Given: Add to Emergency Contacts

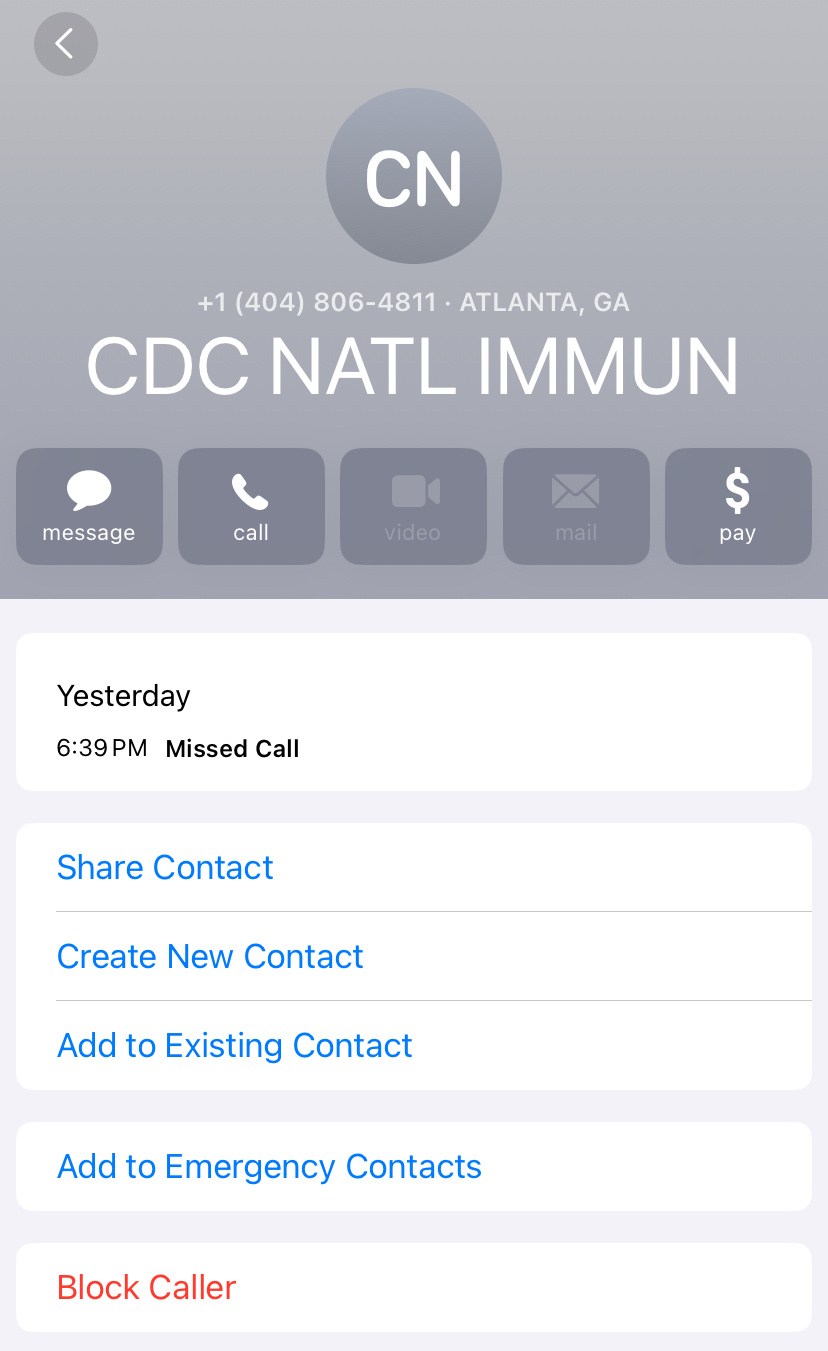Looking at the screenshot, I should pyautogui.click(x=269, y=1166).
